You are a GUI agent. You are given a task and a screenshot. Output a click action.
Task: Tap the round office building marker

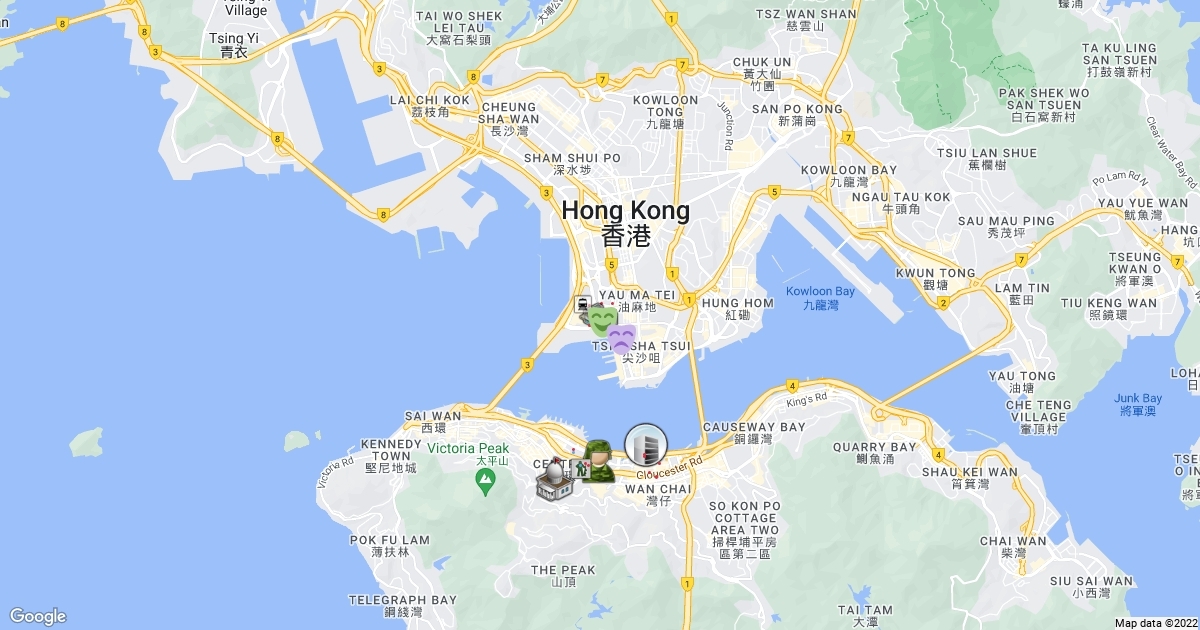pyautogui.click(x=645, y=443)
